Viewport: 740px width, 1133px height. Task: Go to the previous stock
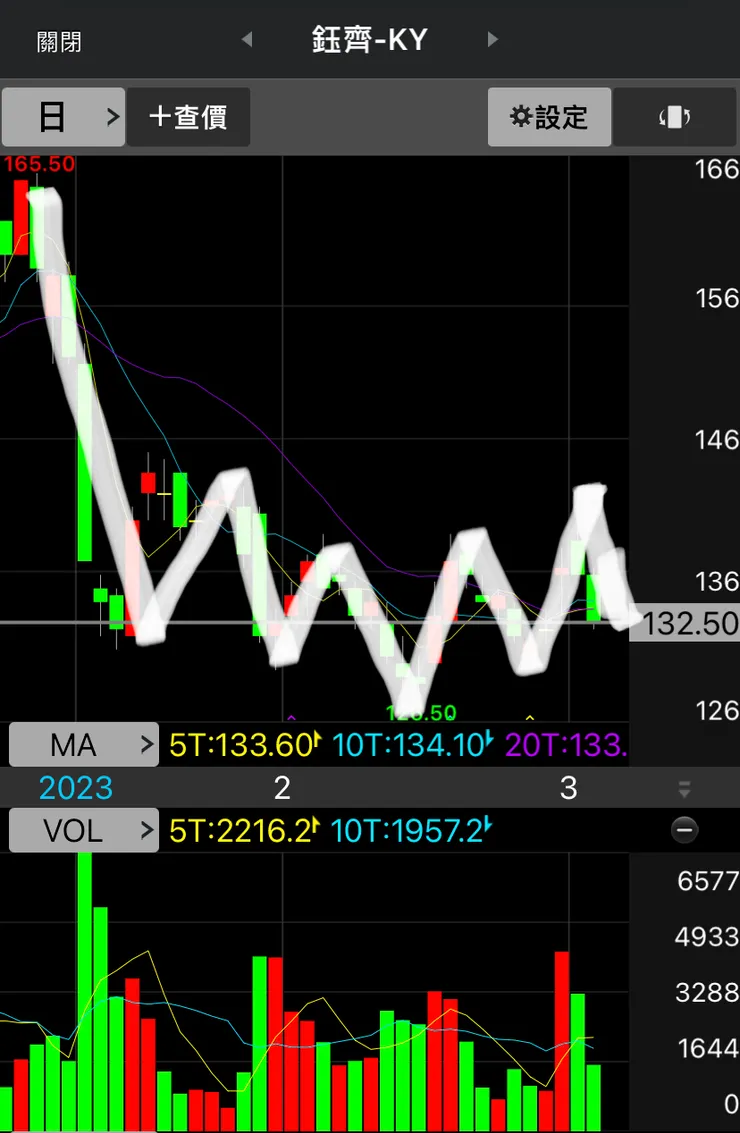click(247, 40)
